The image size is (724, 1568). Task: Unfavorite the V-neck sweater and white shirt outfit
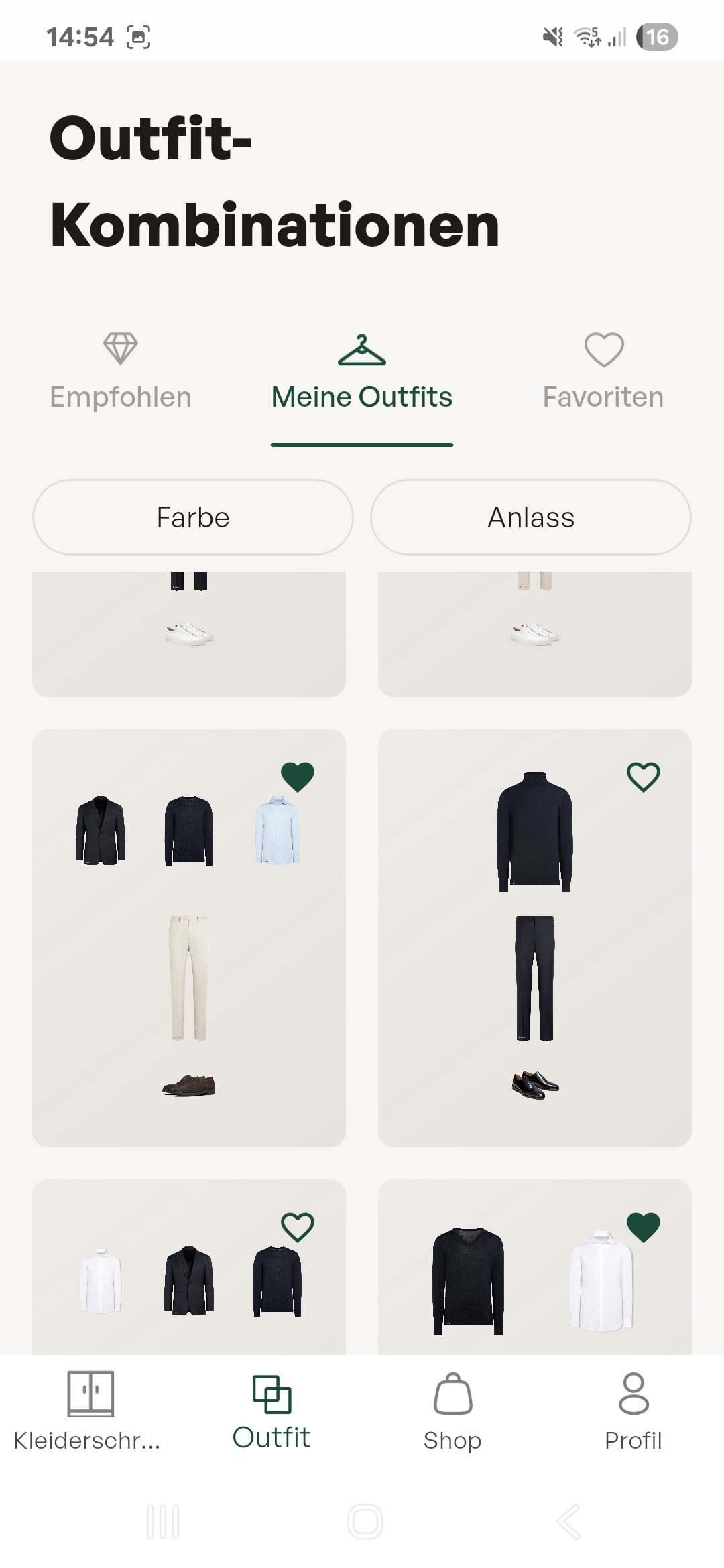click(x=644, y=1228)
